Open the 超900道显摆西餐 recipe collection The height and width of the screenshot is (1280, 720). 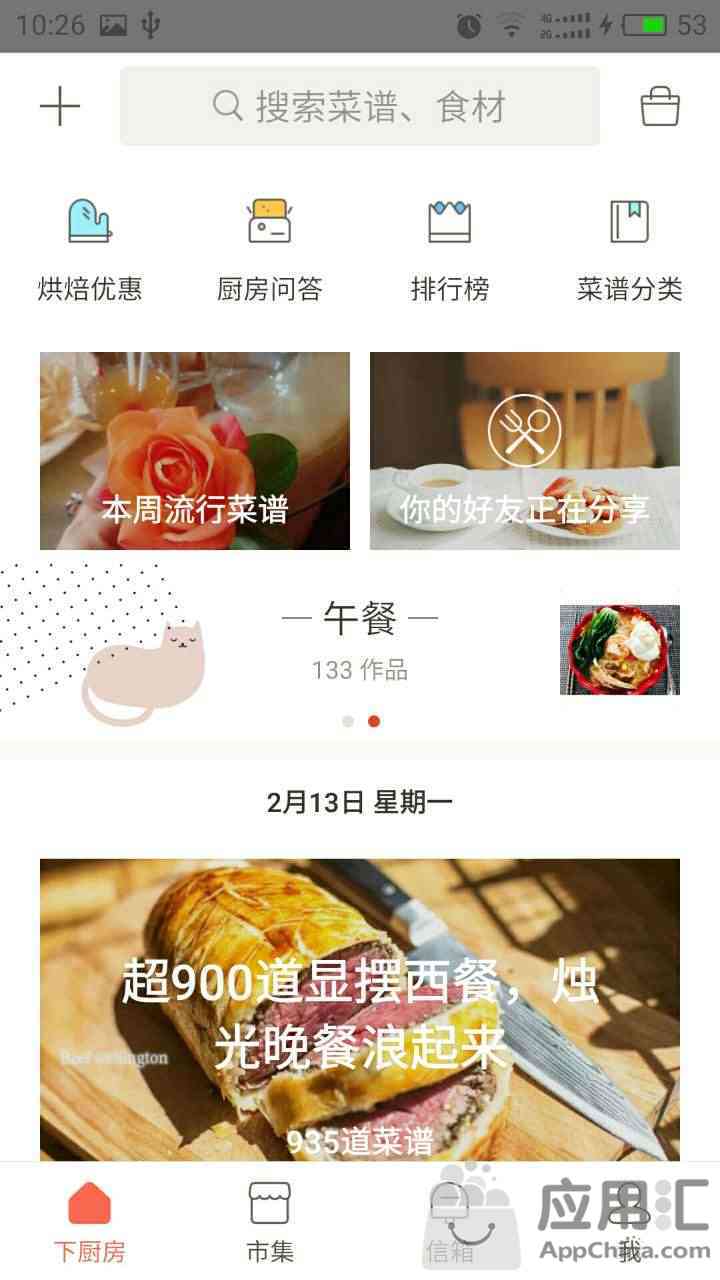(x=360, y=1010)
